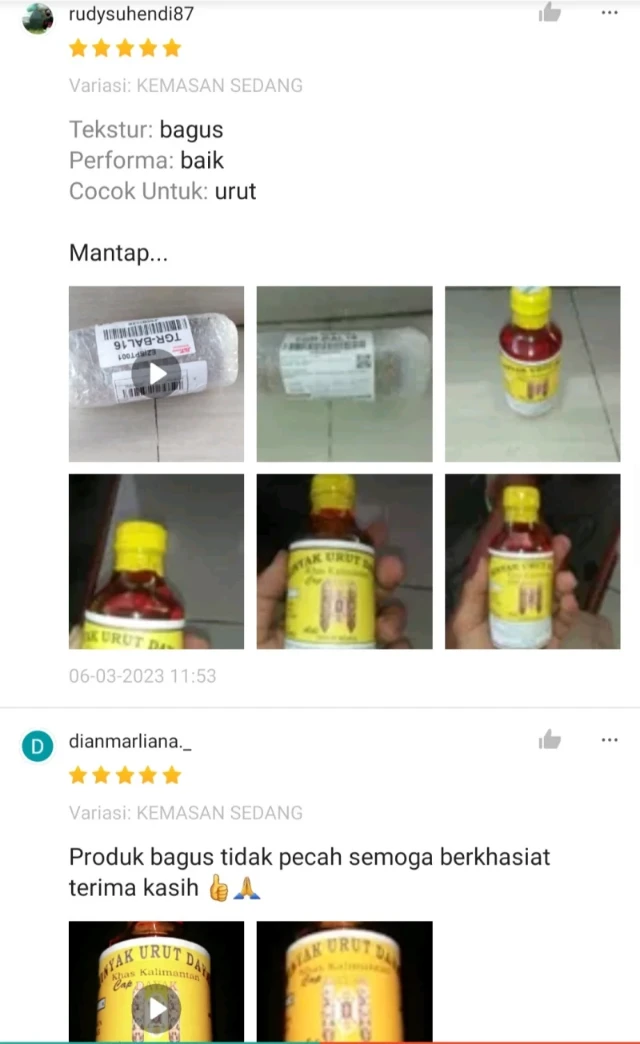Play the video in rudysuhendi87's review
Viewport: 640px width, 1044px height.
(x=156, y=374)
